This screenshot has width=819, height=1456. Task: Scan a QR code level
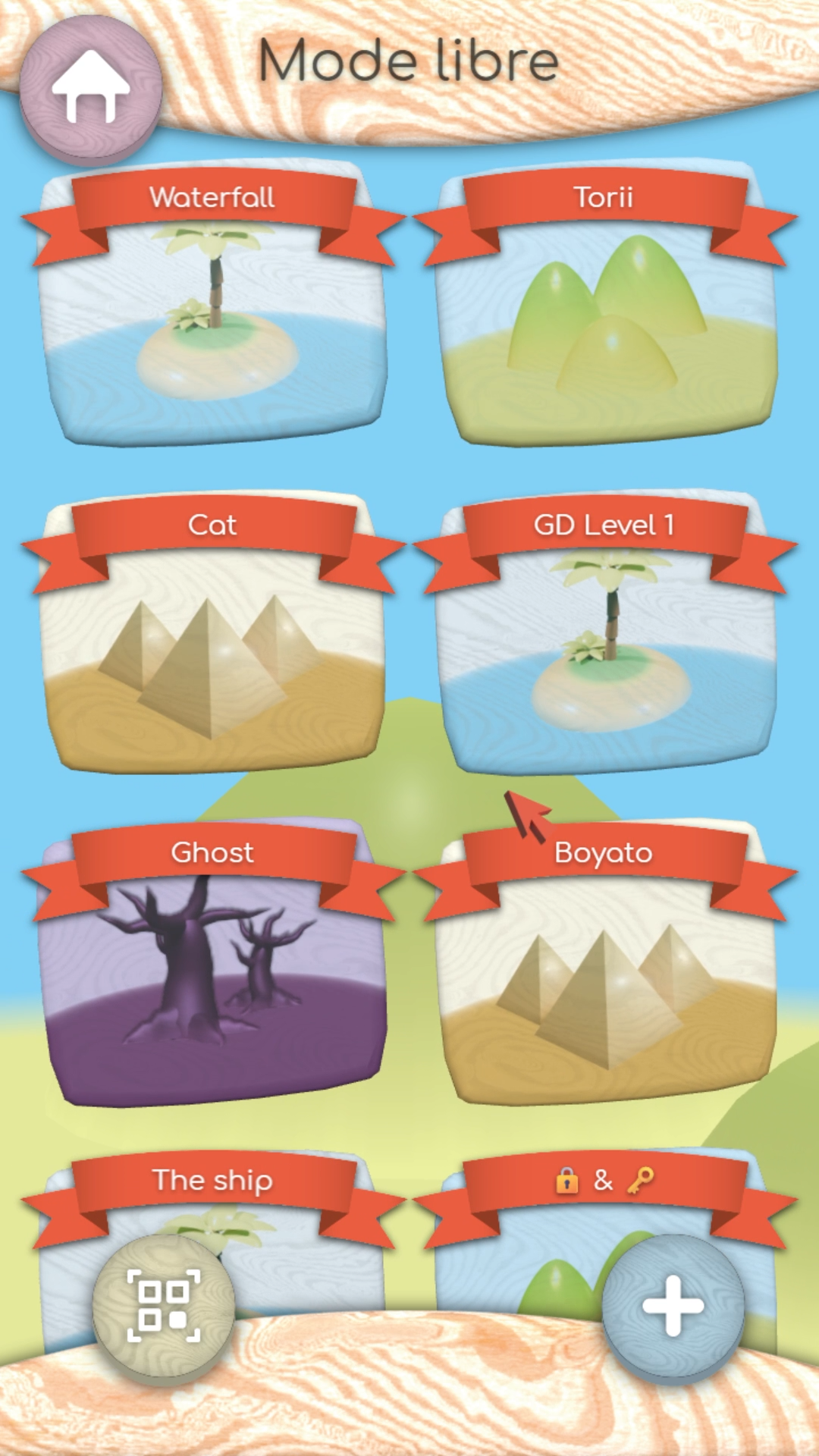[x=163, y=1306]
